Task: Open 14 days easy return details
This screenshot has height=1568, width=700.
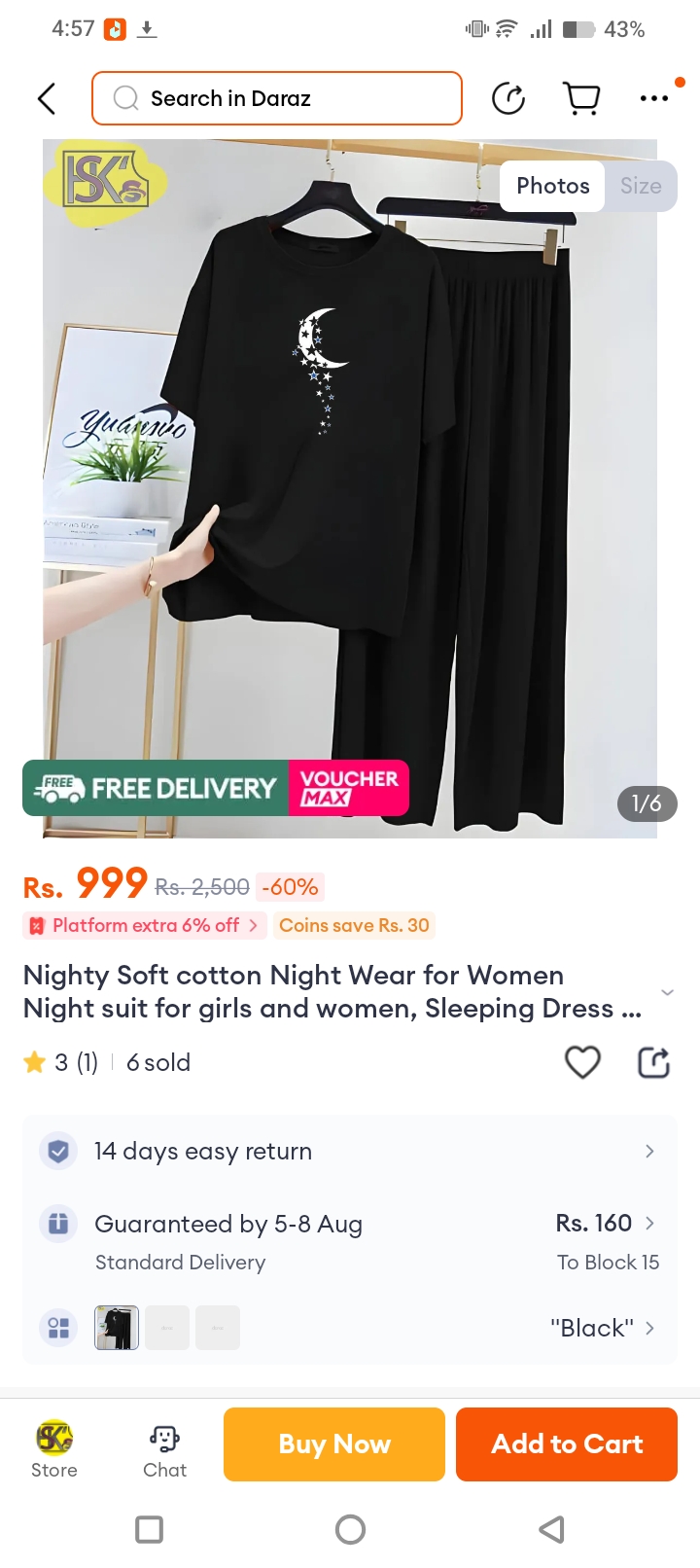Action: [350, 1152]
